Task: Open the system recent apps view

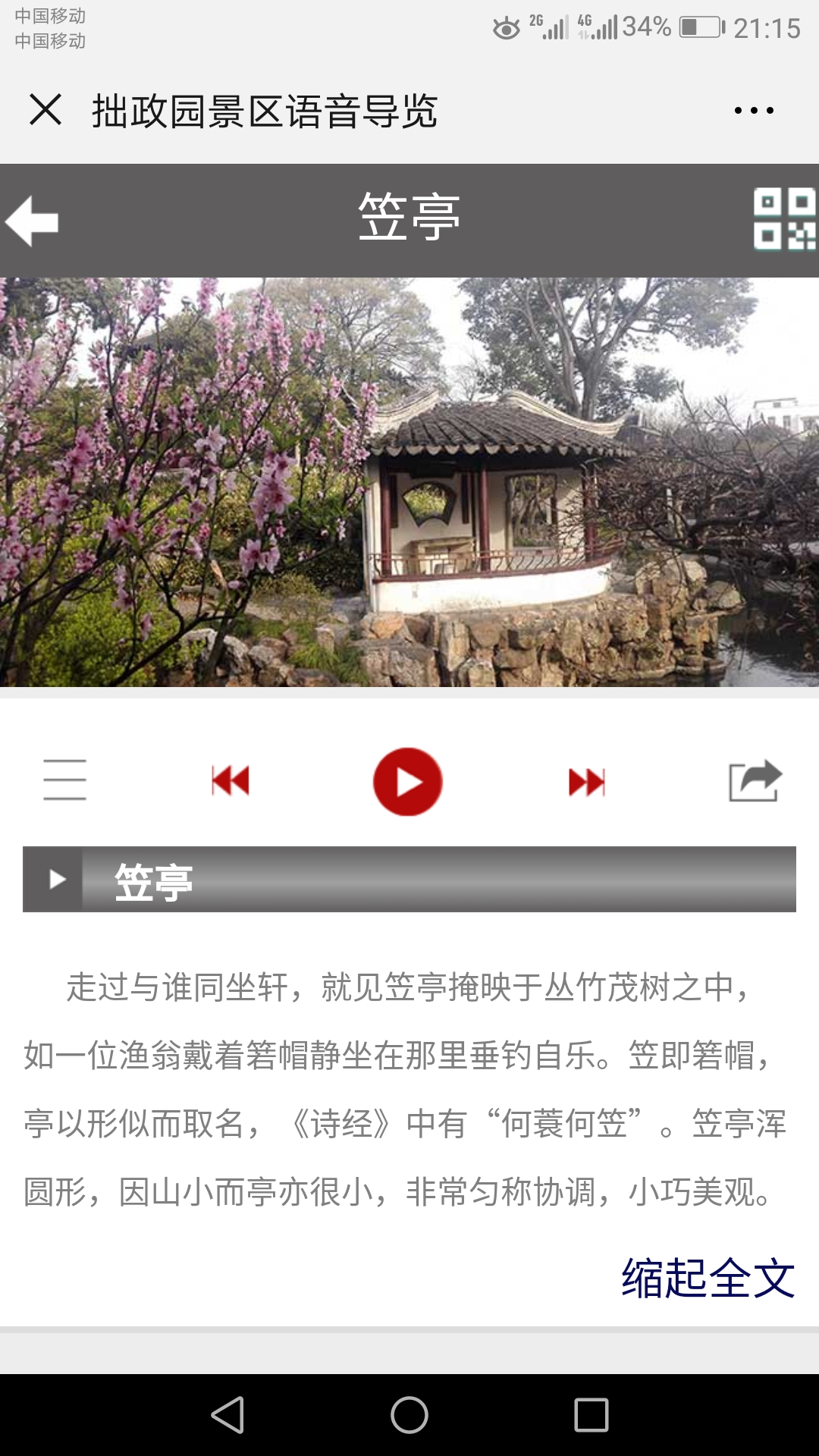Action: (591, 1415)
